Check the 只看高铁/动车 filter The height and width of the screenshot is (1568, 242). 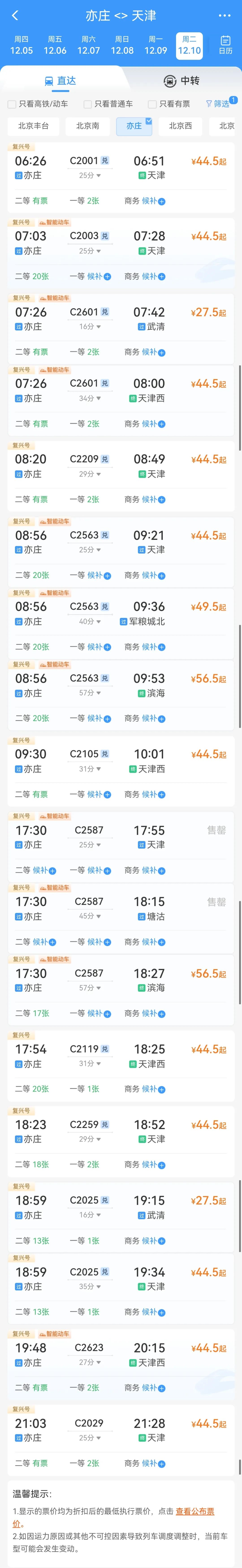point(12,104)
